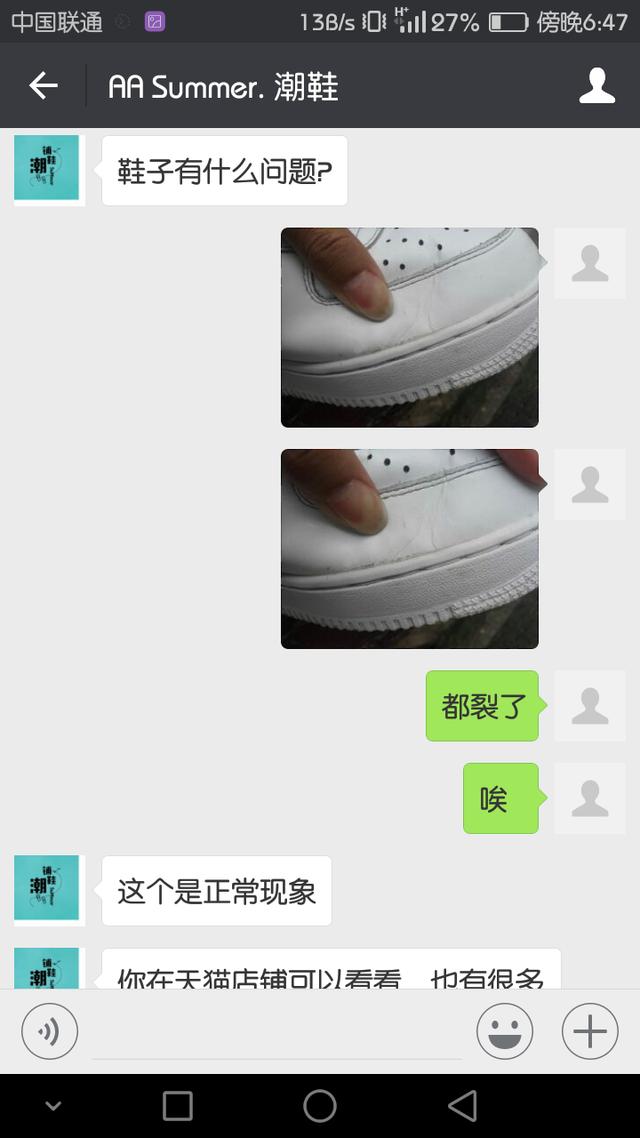Go back from the AA Summer chat
This screenshot has width=640, height=1138.
pyautogui.click(x=43, y=86)
